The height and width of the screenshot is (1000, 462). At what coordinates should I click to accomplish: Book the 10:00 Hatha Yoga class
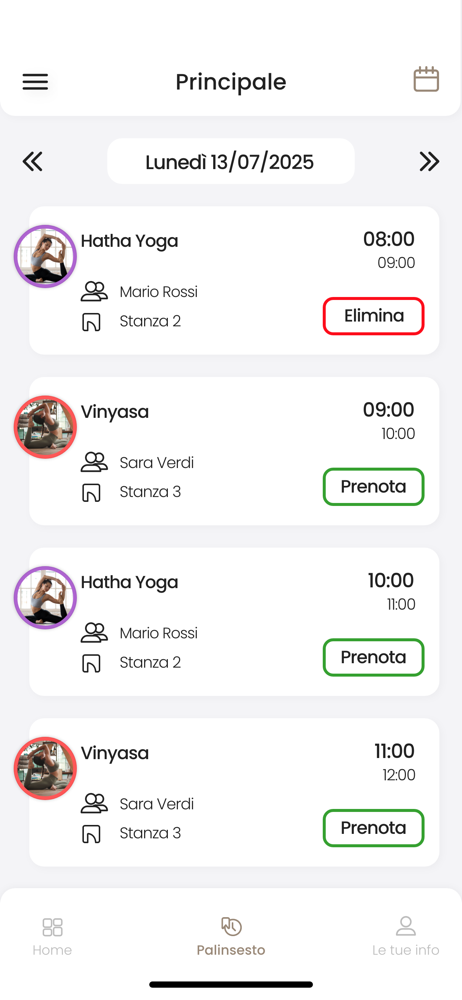pyautogui.click(x=374, y=657)
